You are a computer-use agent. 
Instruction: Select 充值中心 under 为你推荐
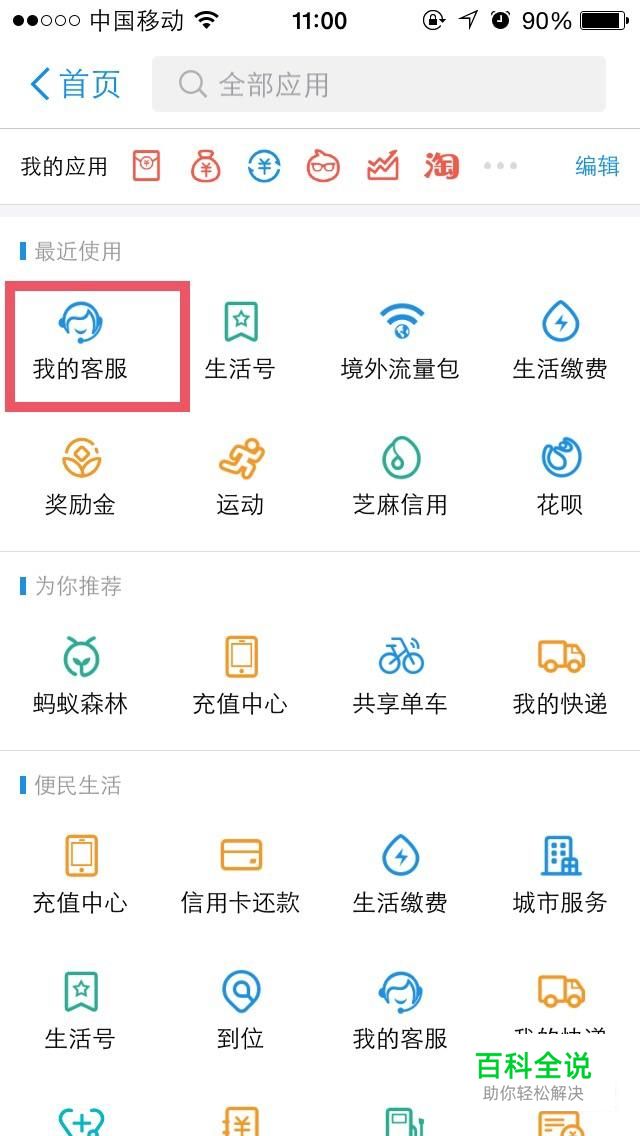point(240,677)
